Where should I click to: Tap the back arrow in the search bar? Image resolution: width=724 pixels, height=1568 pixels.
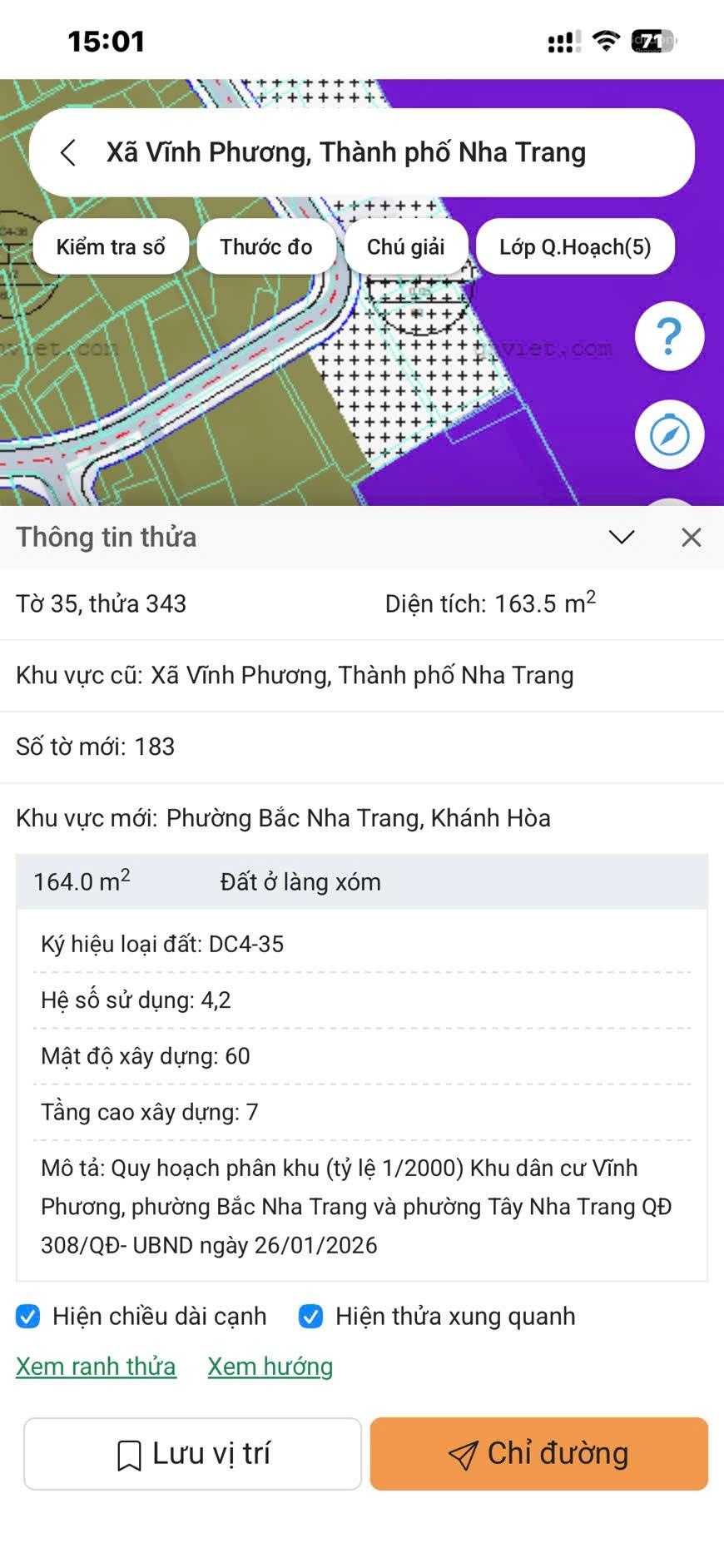click(x=68, y=152)
